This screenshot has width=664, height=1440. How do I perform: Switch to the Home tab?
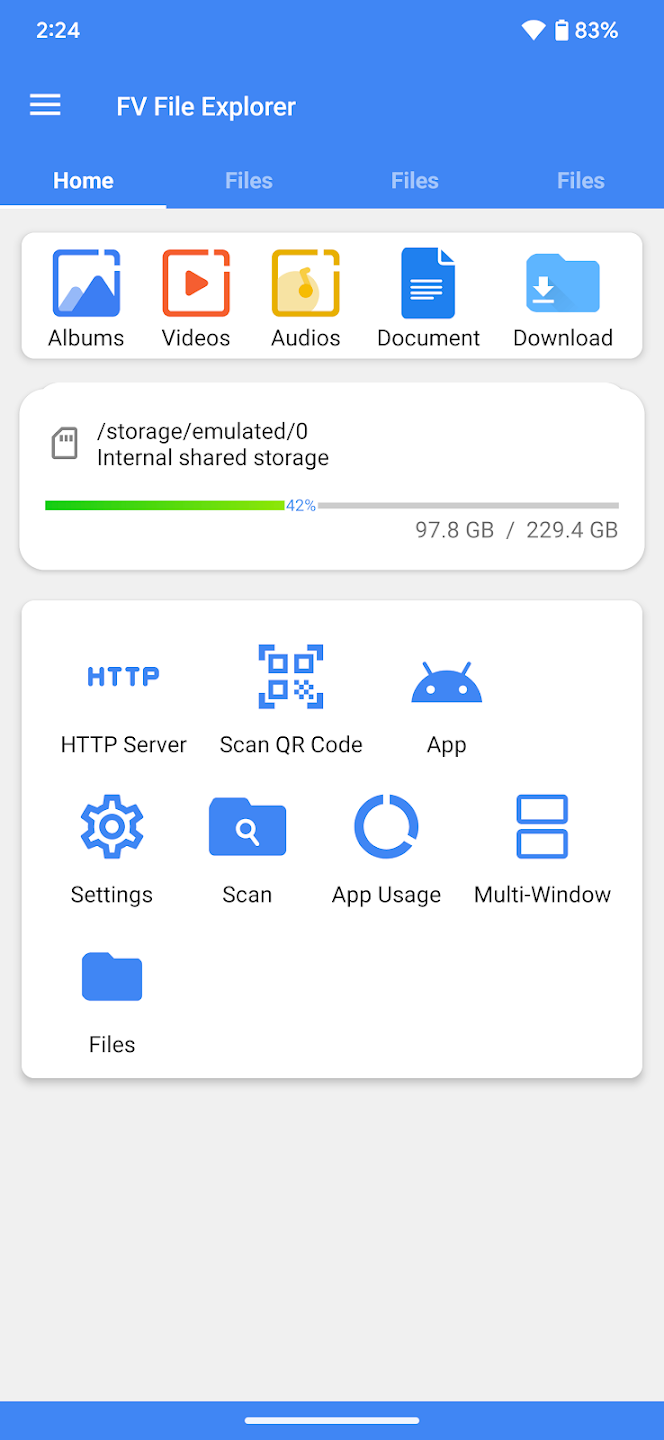[83, 181]
